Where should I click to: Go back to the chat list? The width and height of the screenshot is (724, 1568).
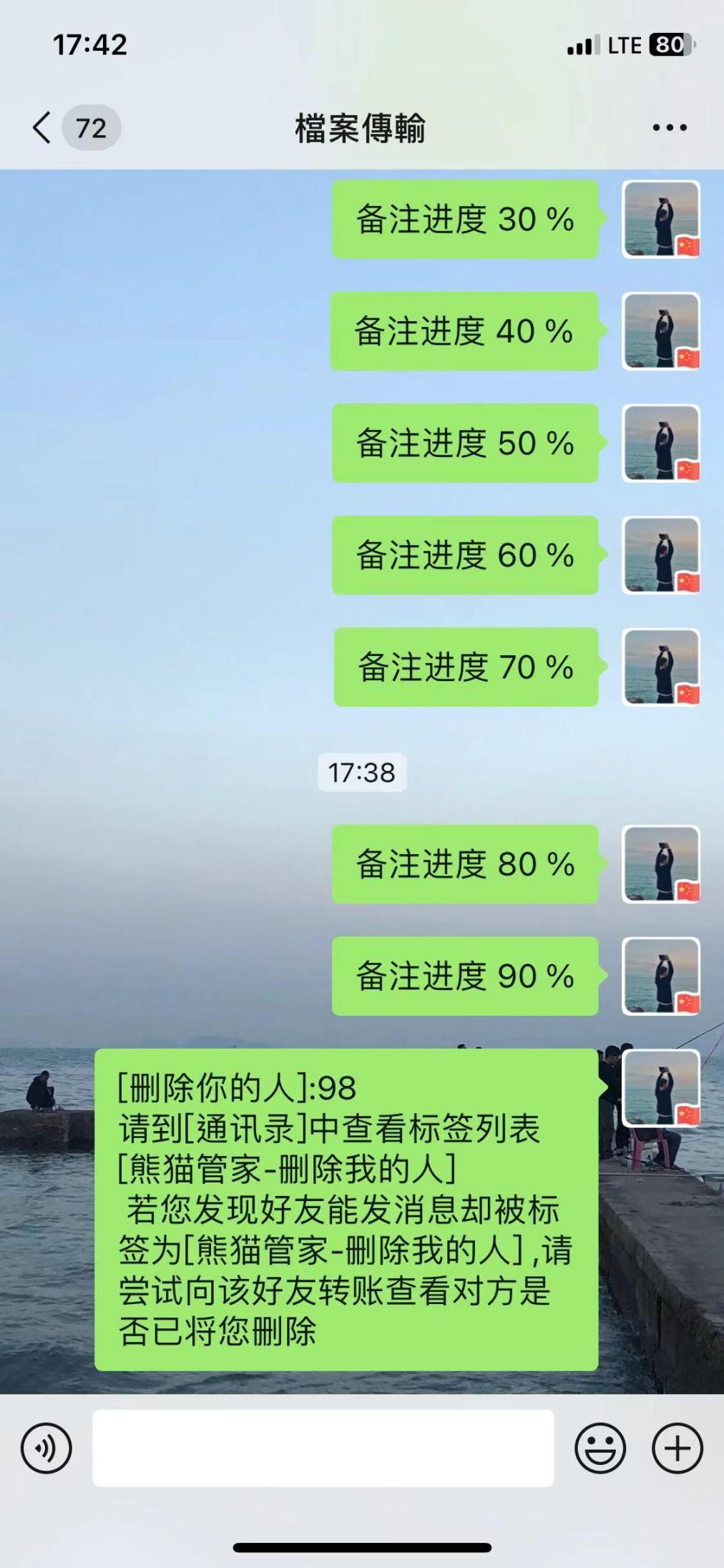point(43,128)
